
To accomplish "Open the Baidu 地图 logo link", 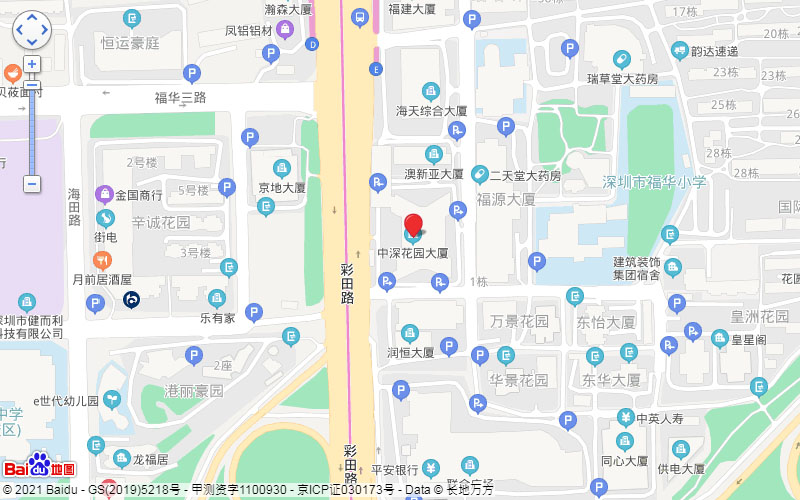I will coord(40,466).
